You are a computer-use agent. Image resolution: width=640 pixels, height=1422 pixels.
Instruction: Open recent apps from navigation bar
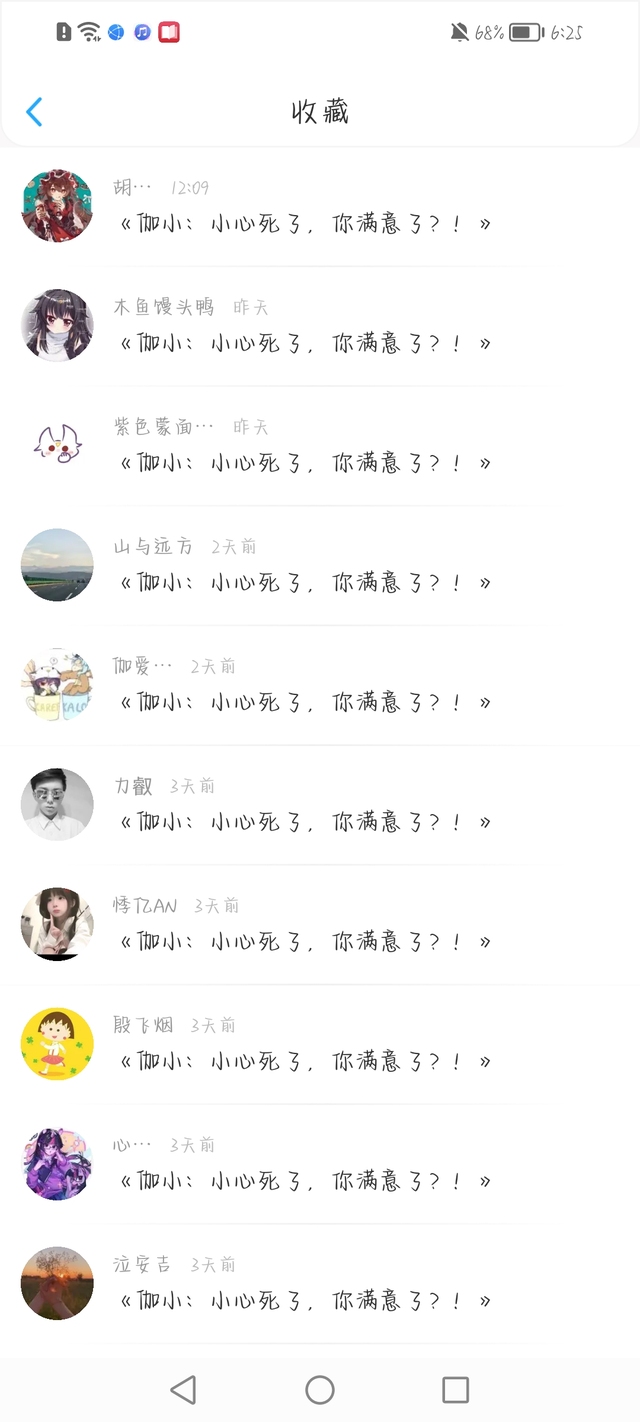click(x=455, y=1389)
